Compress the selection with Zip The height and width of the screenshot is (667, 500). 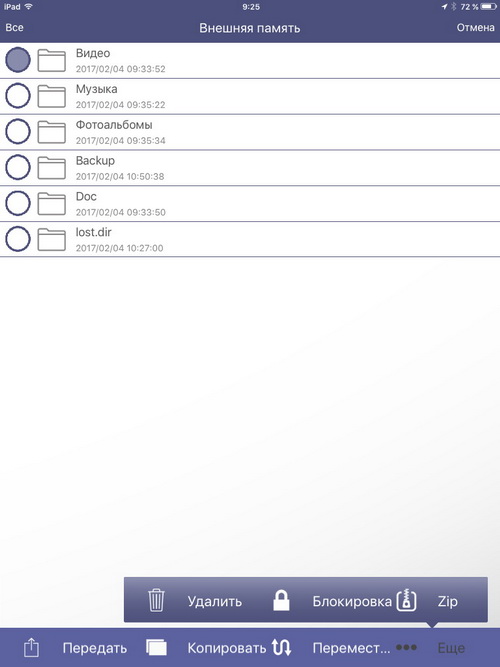[427, 601]
